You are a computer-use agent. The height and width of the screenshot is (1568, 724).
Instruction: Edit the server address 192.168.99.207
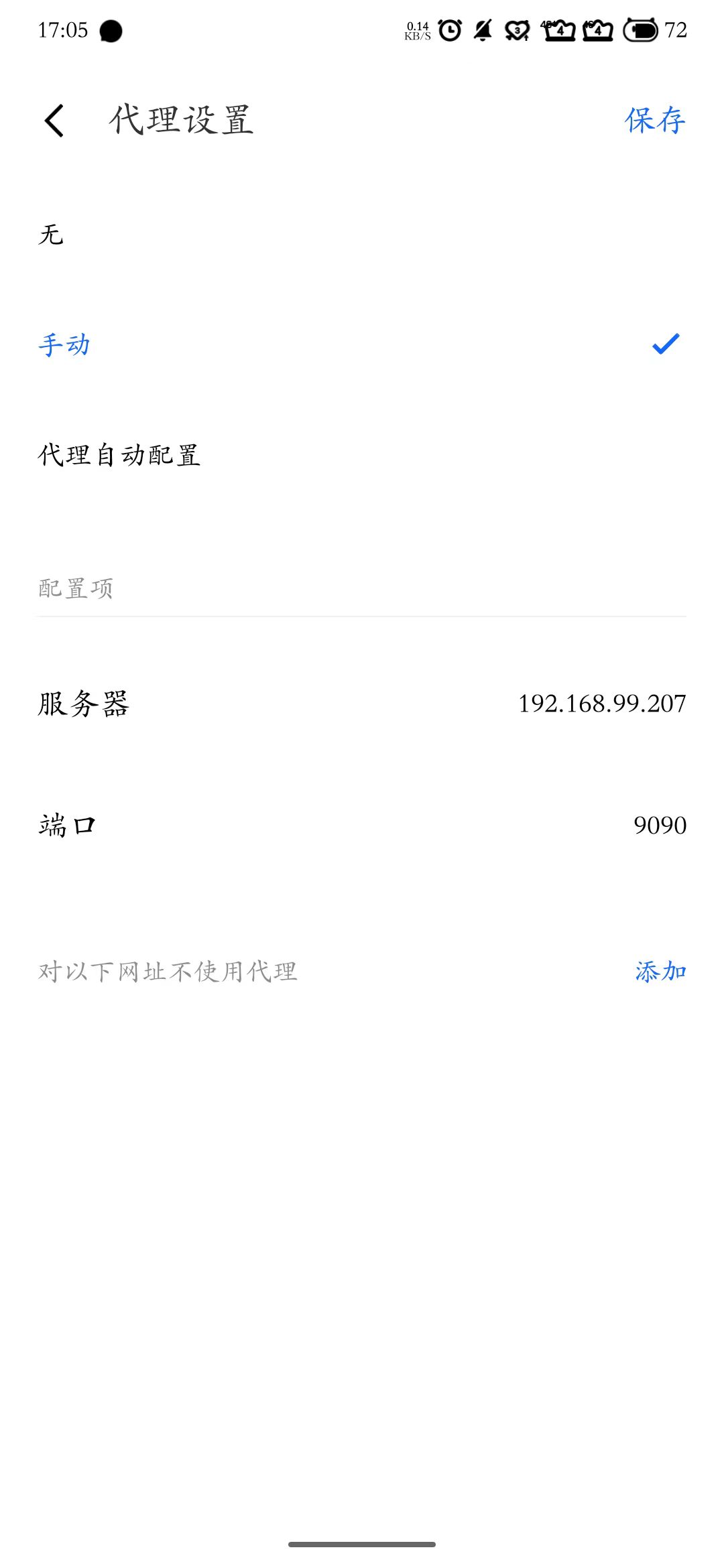click(x=601, y=704)
